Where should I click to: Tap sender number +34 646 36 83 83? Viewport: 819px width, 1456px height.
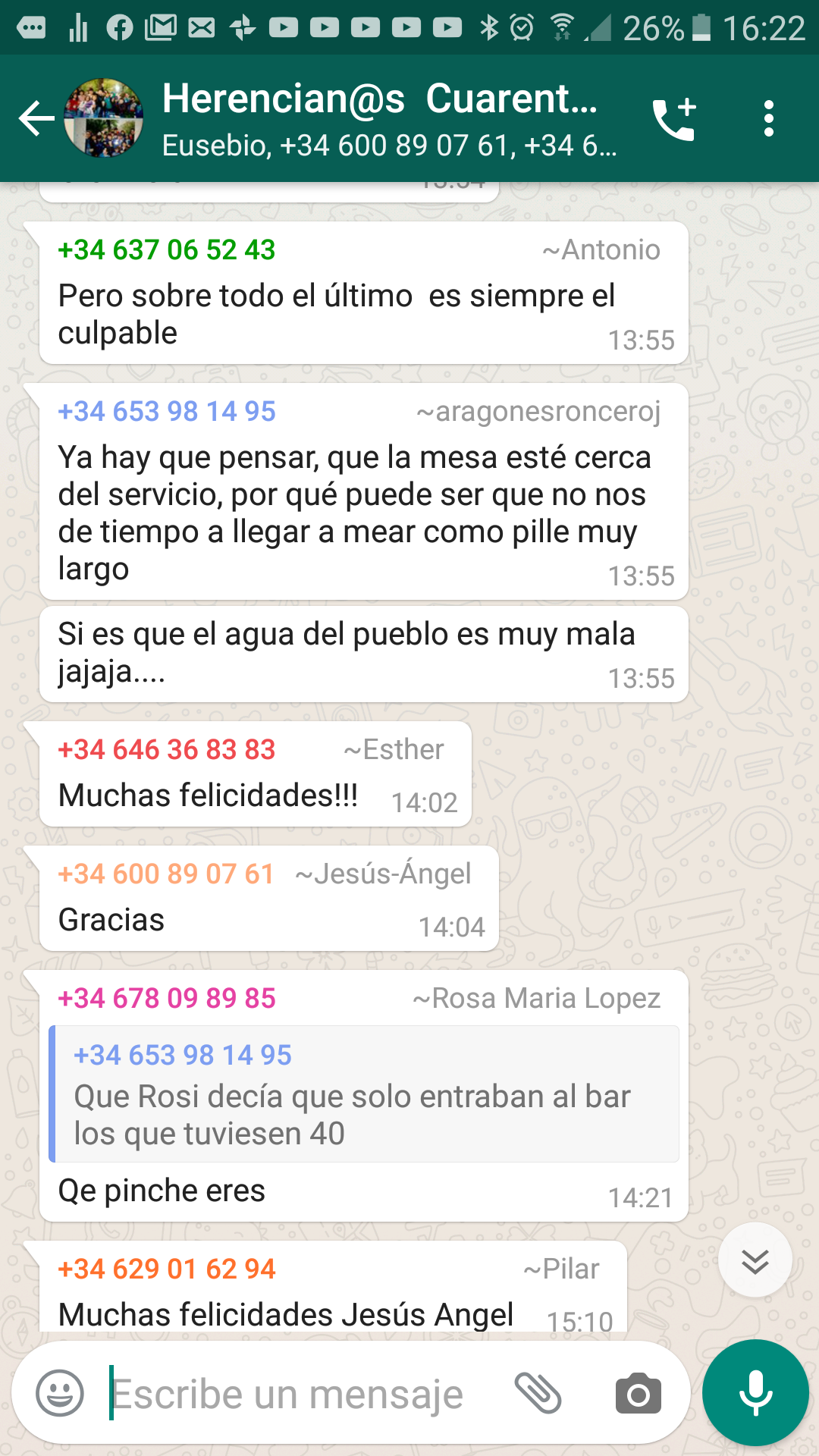(167, 750)
